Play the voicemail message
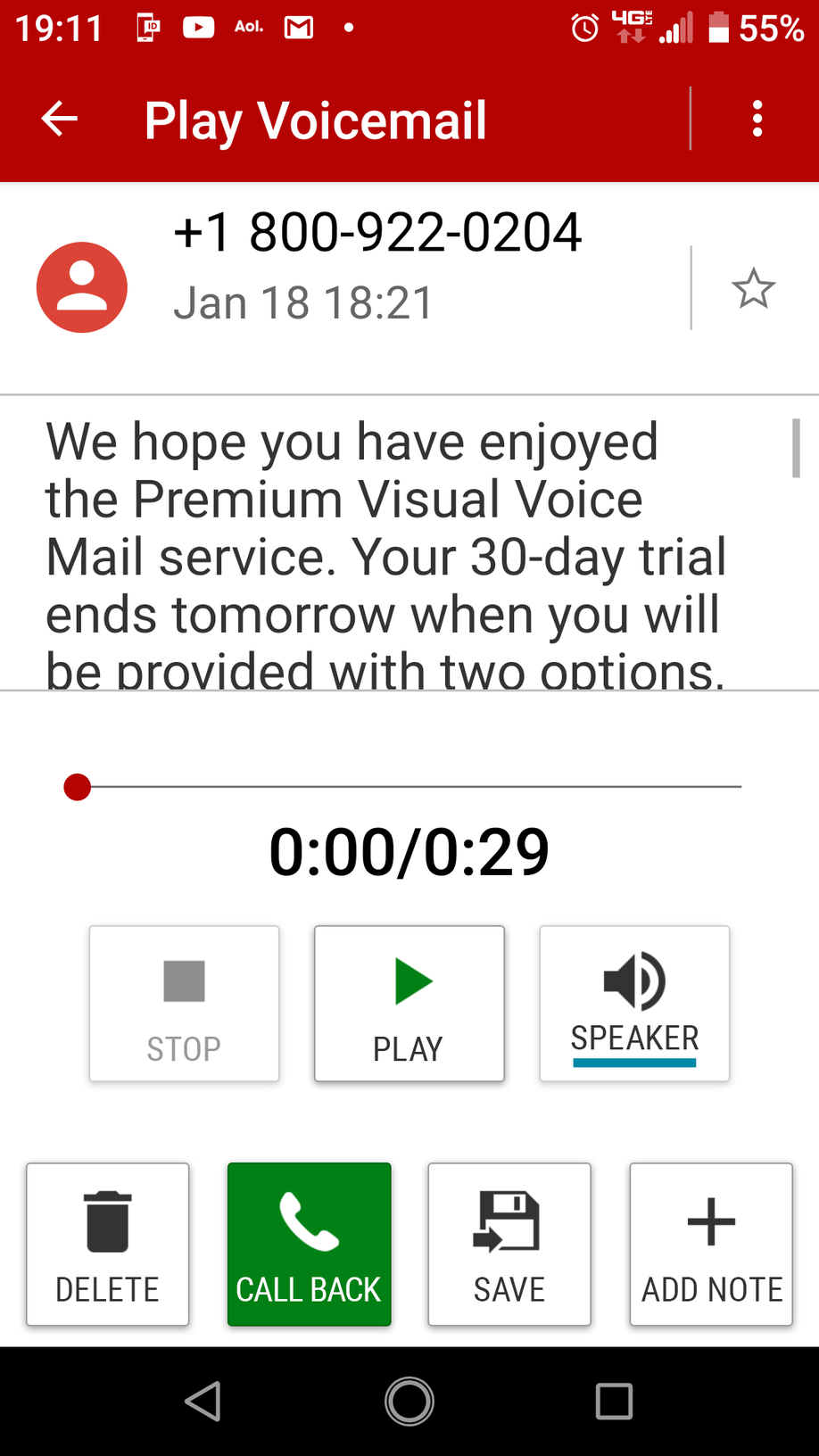The image size is (819, 1456). 409,1004
